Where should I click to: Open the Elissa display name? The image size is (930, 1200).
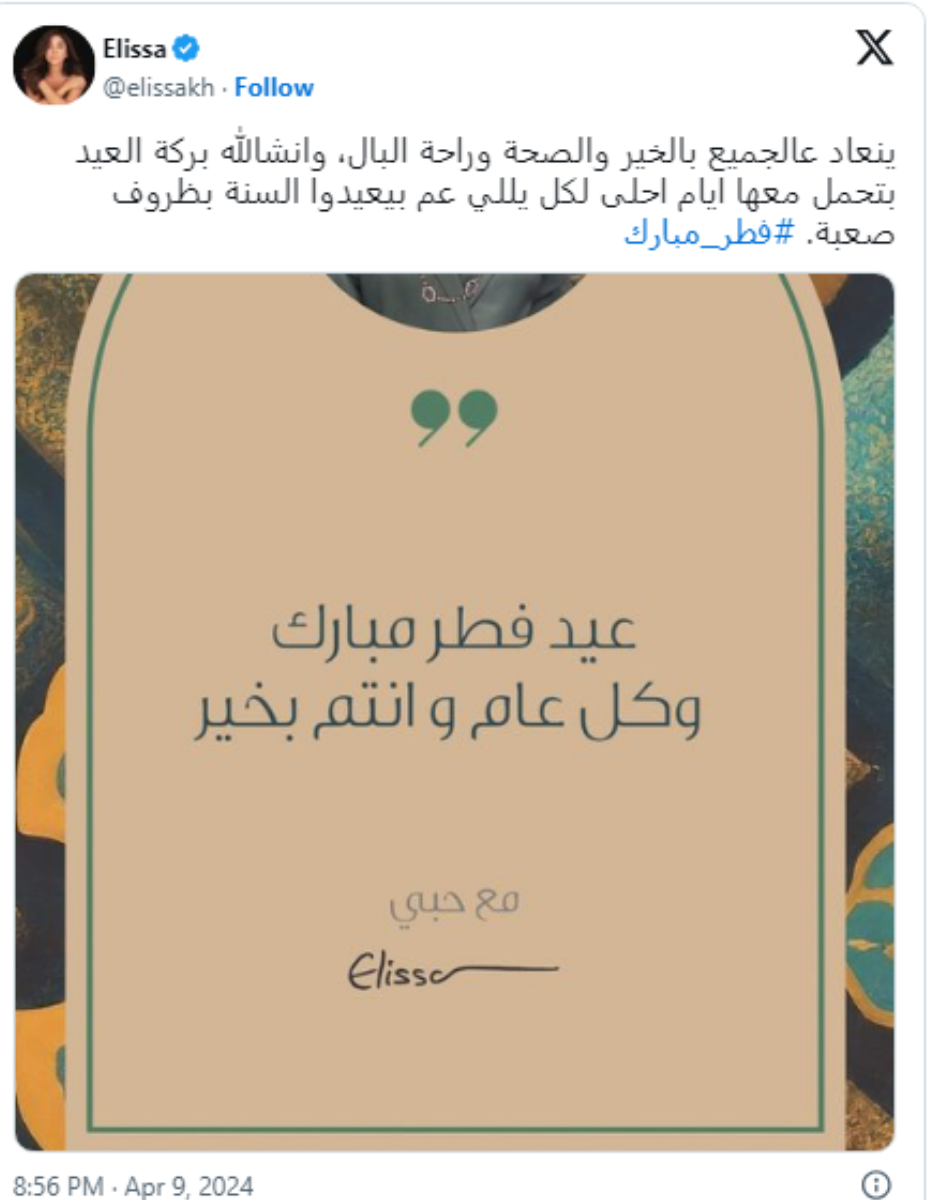[x=134, y=47]
